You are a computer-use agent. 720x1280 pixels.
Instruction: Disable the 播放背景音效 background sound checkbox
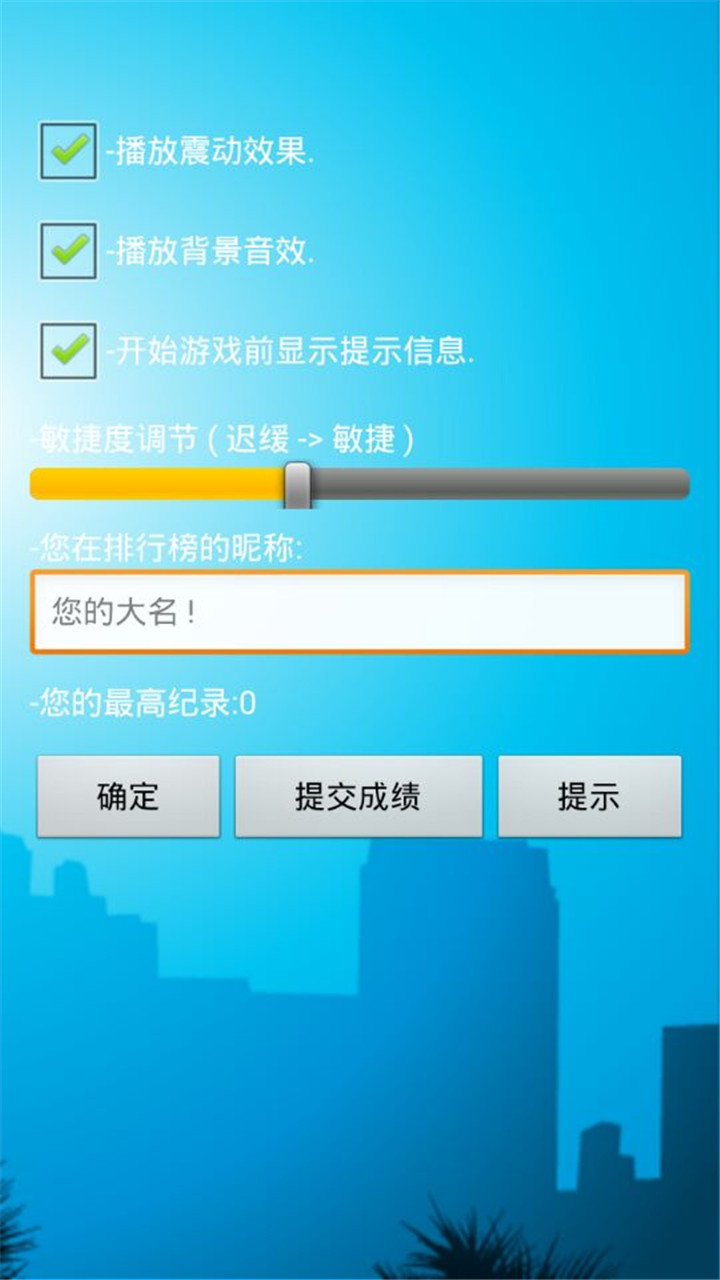click(x=67, y=252)
